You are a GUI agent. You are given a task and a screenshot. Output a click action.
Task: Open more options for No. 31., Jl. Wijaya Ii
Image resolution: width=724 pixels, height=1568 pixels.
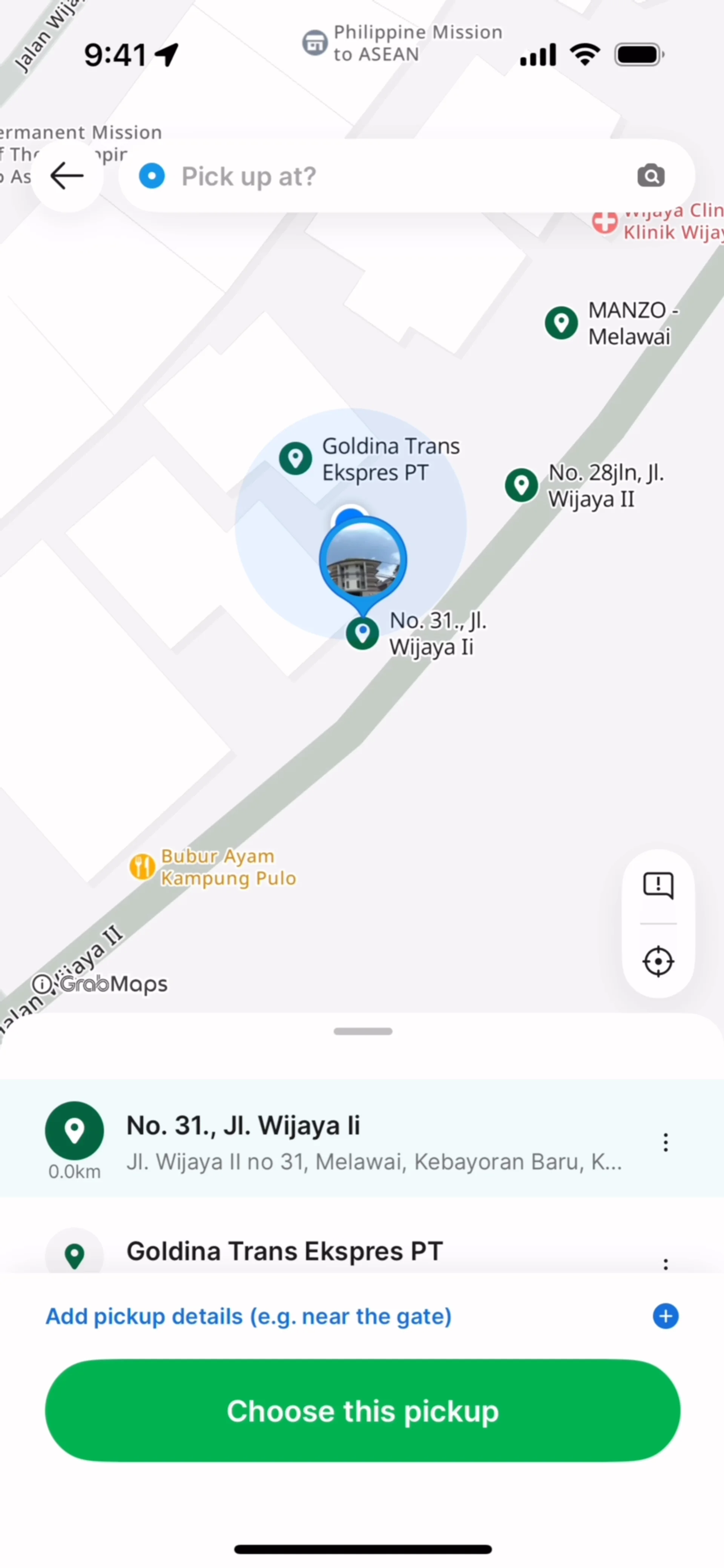(666, 1142)
